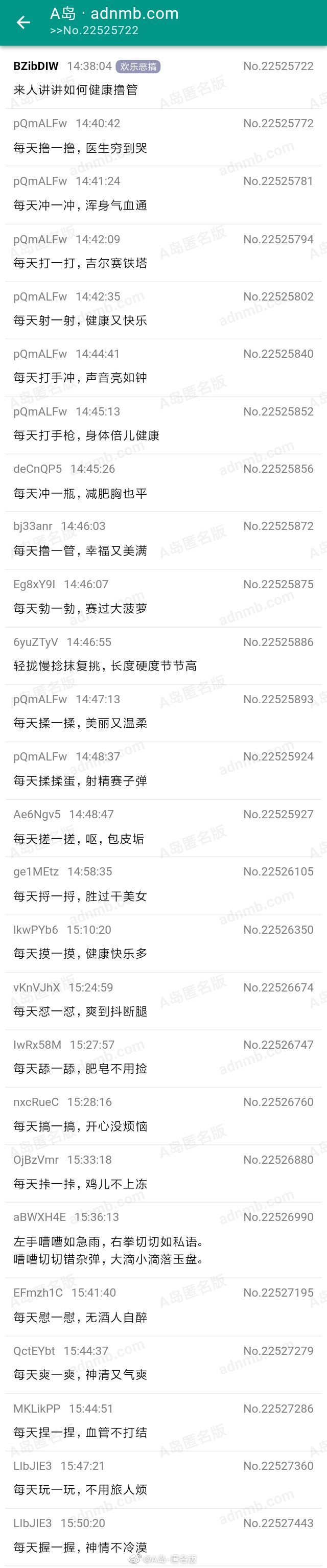This screenshot has width=327, height=1568.
Task: Select reply No.22525927 by Ae6Ngv5
Action: [x=163, y=827]
